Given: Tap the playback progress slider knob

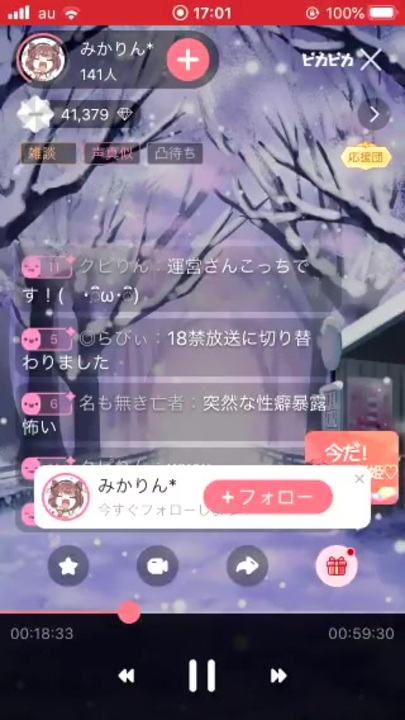Looking at the screenshot, I should 129,613.
